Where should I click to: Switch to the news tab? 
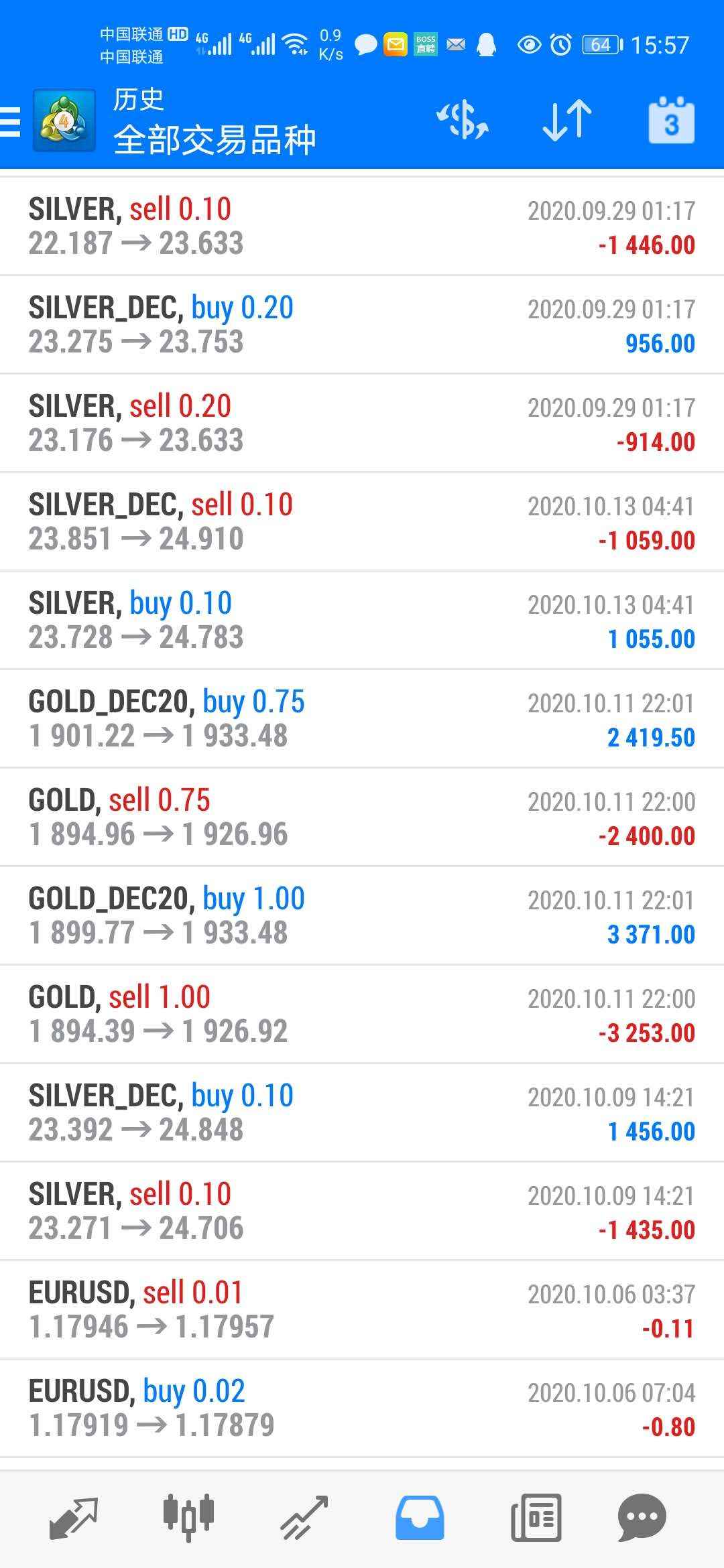(x=536, y=1517)
